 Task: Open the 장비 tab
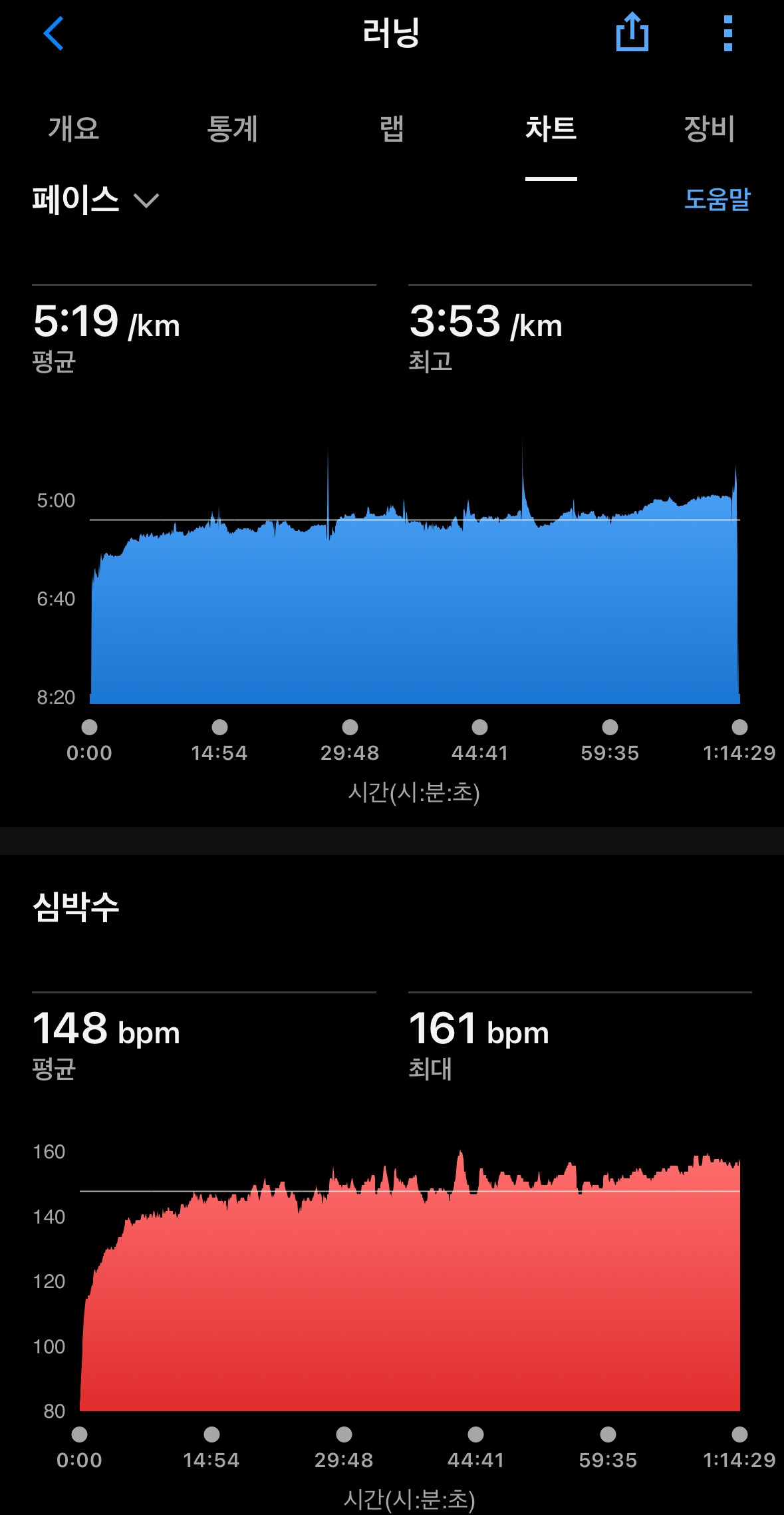point(709,128)
